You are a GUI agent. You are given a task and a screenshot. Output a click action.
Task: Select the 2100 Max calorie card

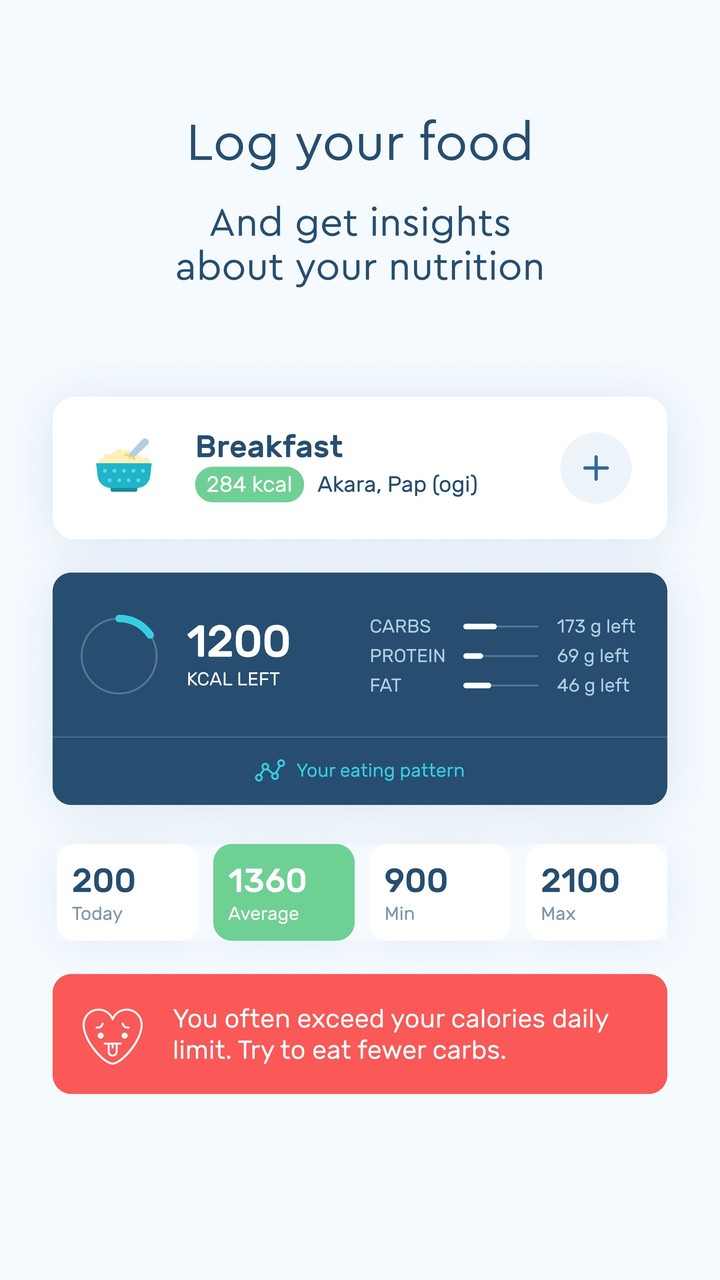[596, 891]
